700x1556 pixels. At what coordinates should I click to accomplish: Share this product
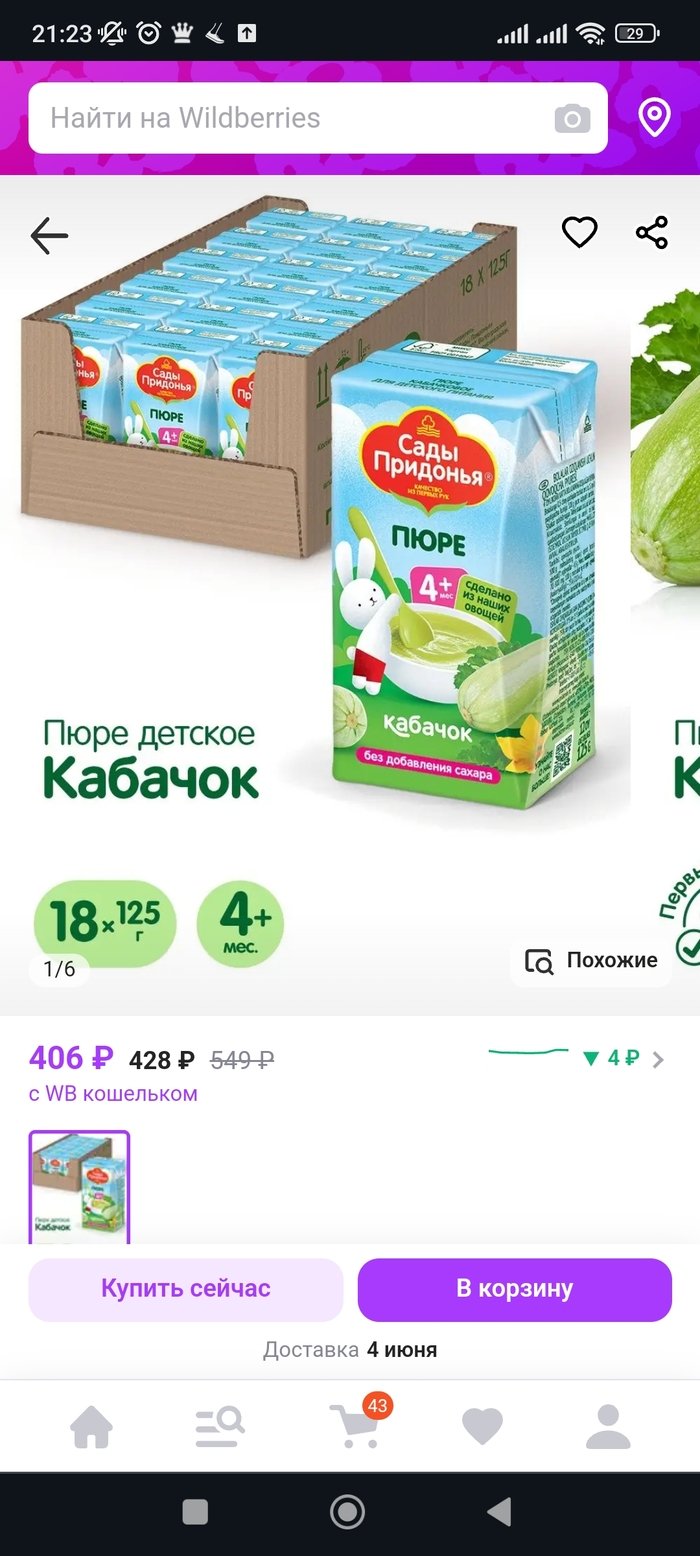pyautogui.click(x=652, y=232)
